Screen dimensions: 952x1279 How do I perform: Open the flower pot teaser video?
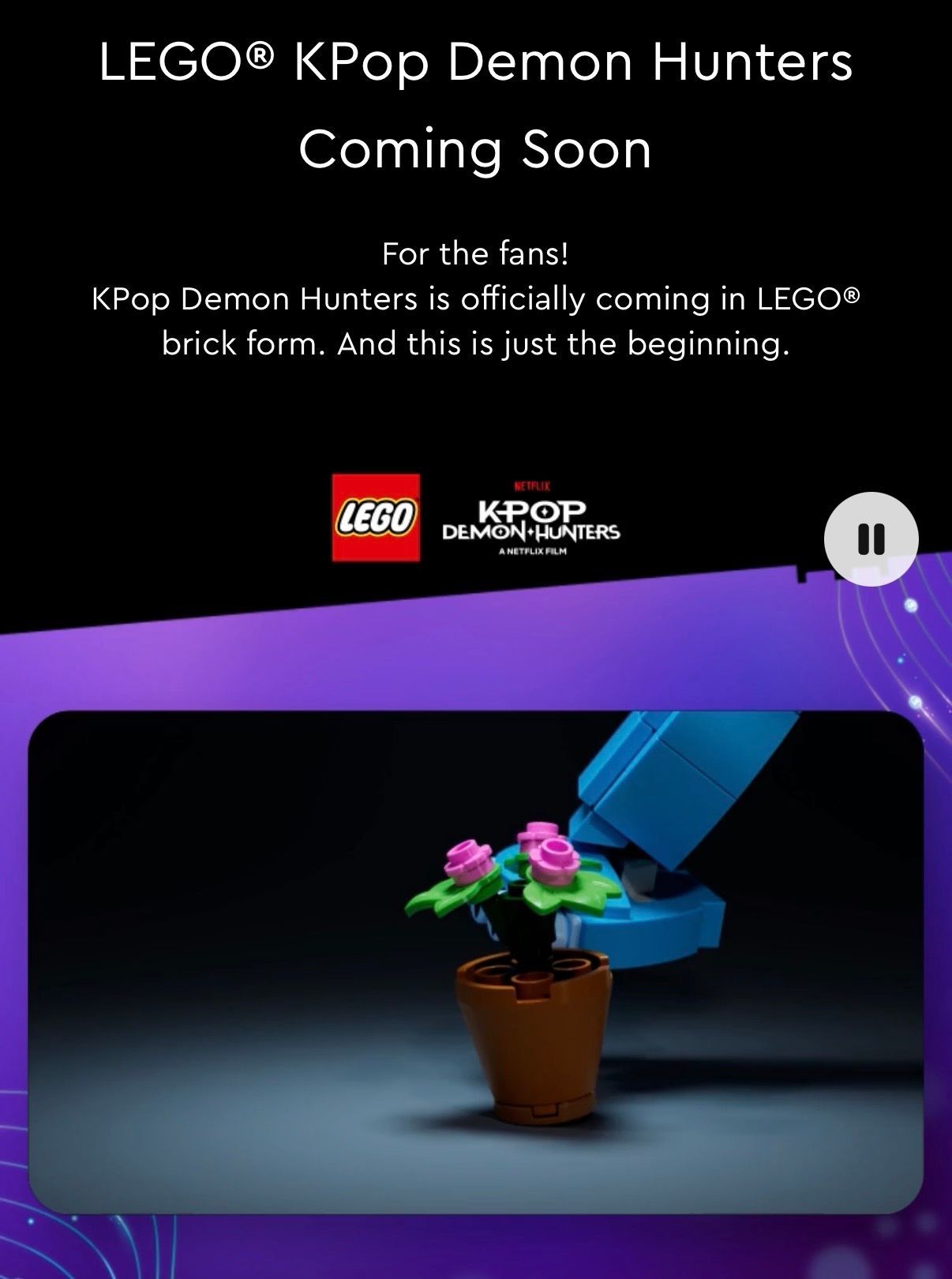tap(475, 962)
